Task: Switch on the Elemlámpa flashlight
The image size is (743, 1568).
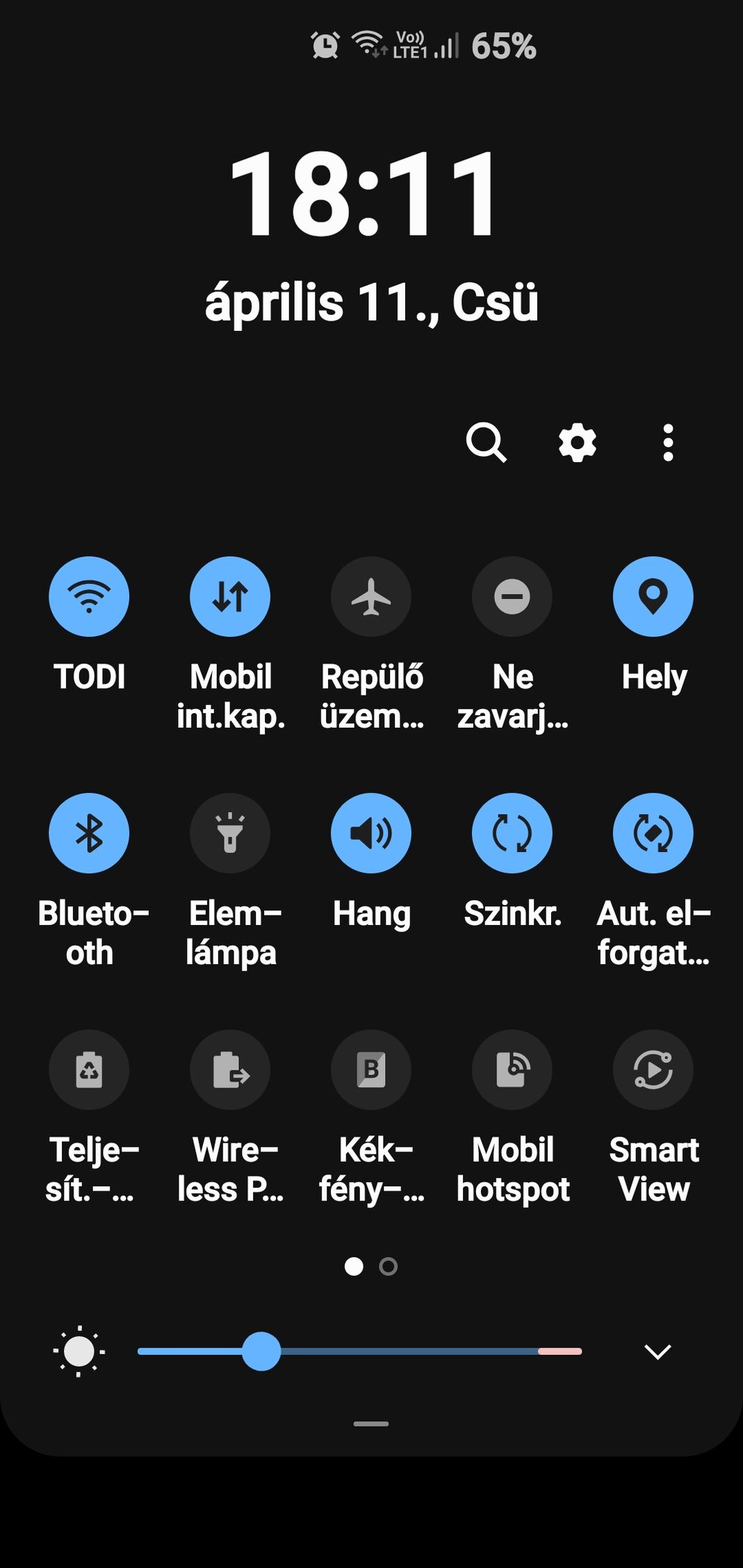Action: coord(230,833)
